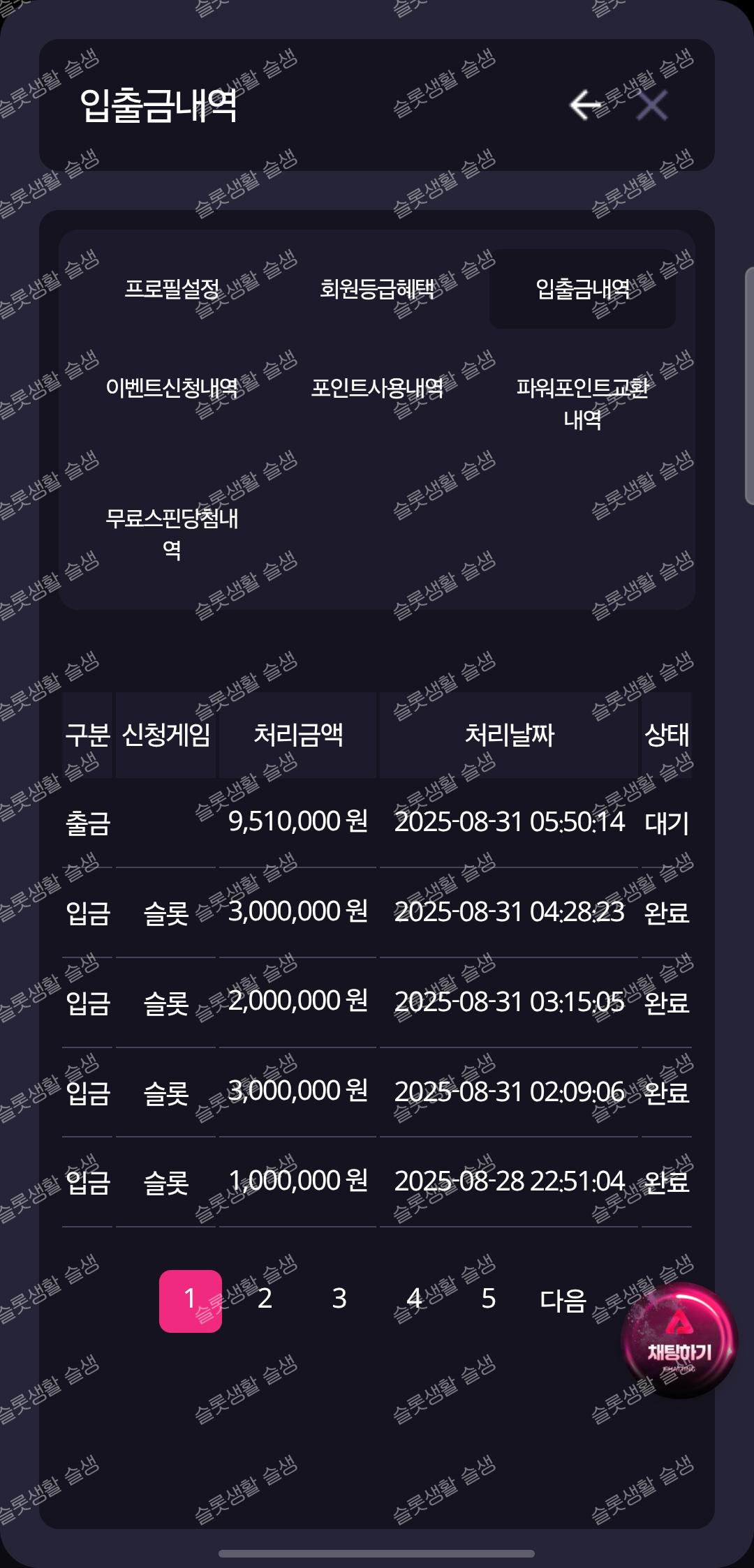
Task: Switch to 회원등급혜택 tab
Action: click(377, 288)
